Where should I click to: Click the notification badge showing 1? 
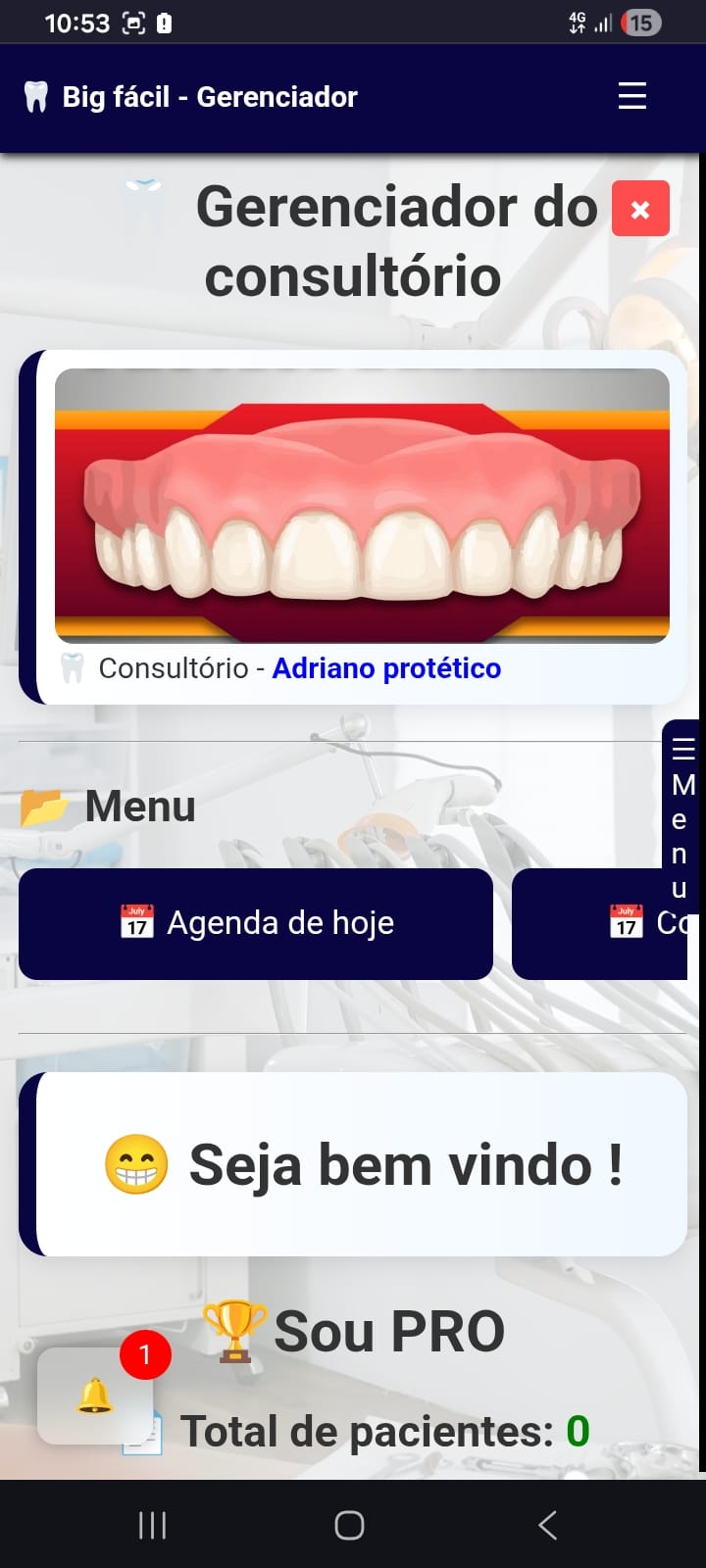tap(144, 1354)
